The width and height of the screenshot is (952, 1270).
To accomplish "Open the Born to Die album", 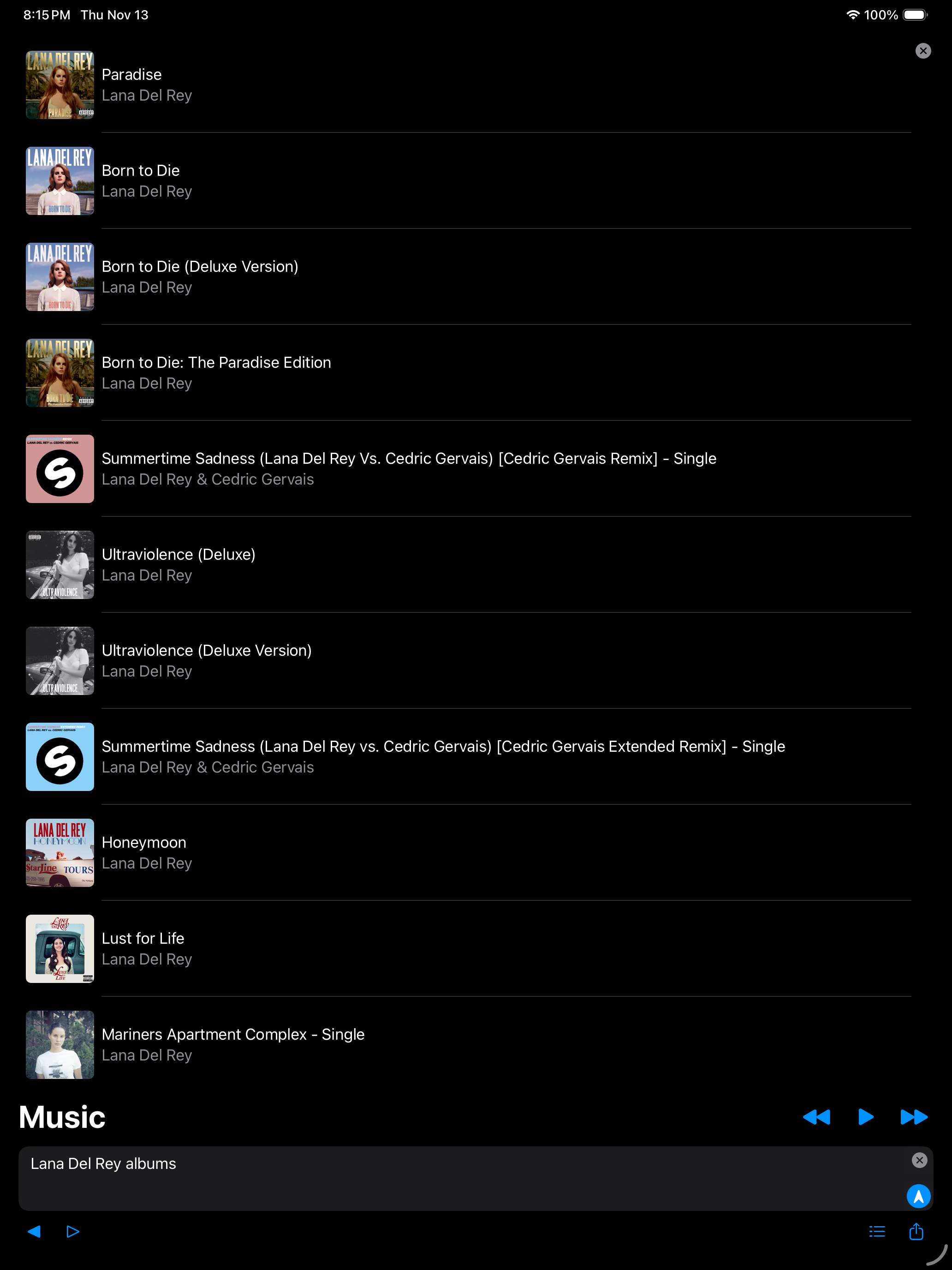I will pyautogui.click(x=141, y=181).
